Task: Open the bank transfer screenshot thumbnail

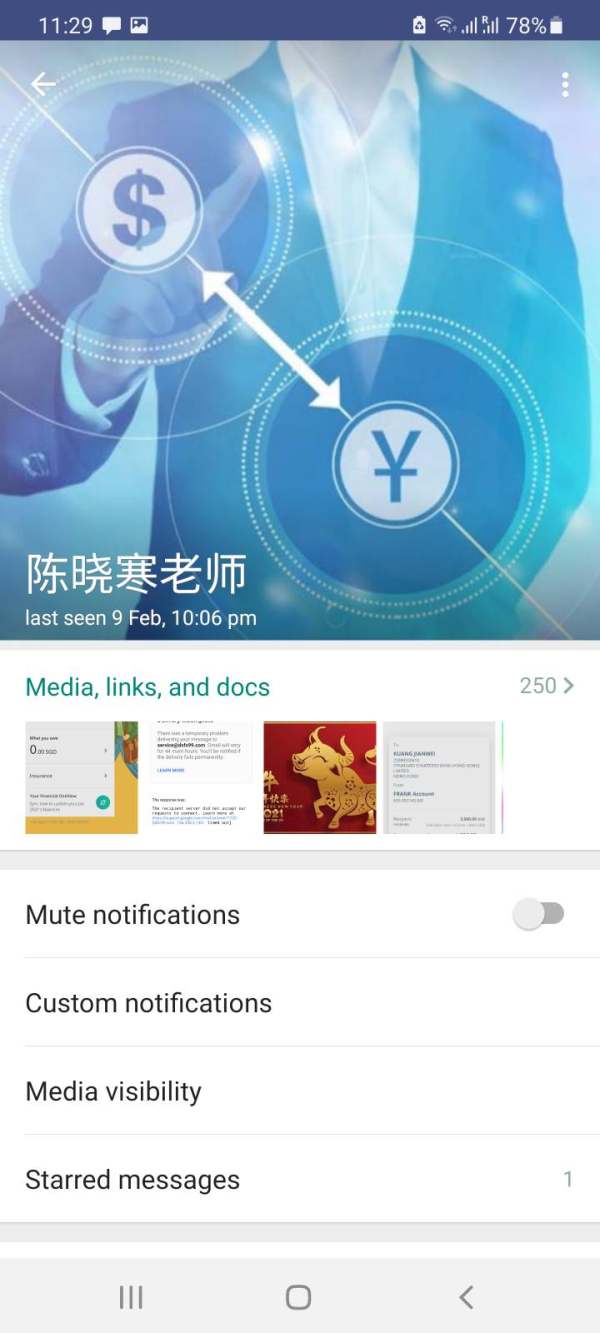Action: tap(439, 777)
